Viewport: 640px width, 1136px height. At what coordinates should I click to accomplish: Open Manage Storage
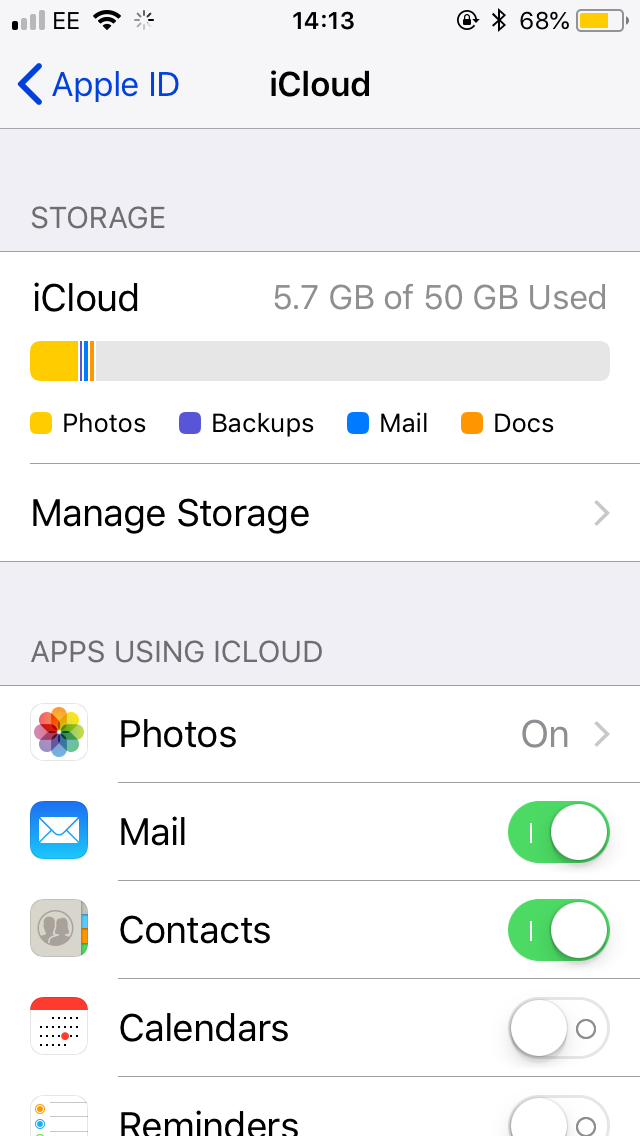(x=320, y=513)
